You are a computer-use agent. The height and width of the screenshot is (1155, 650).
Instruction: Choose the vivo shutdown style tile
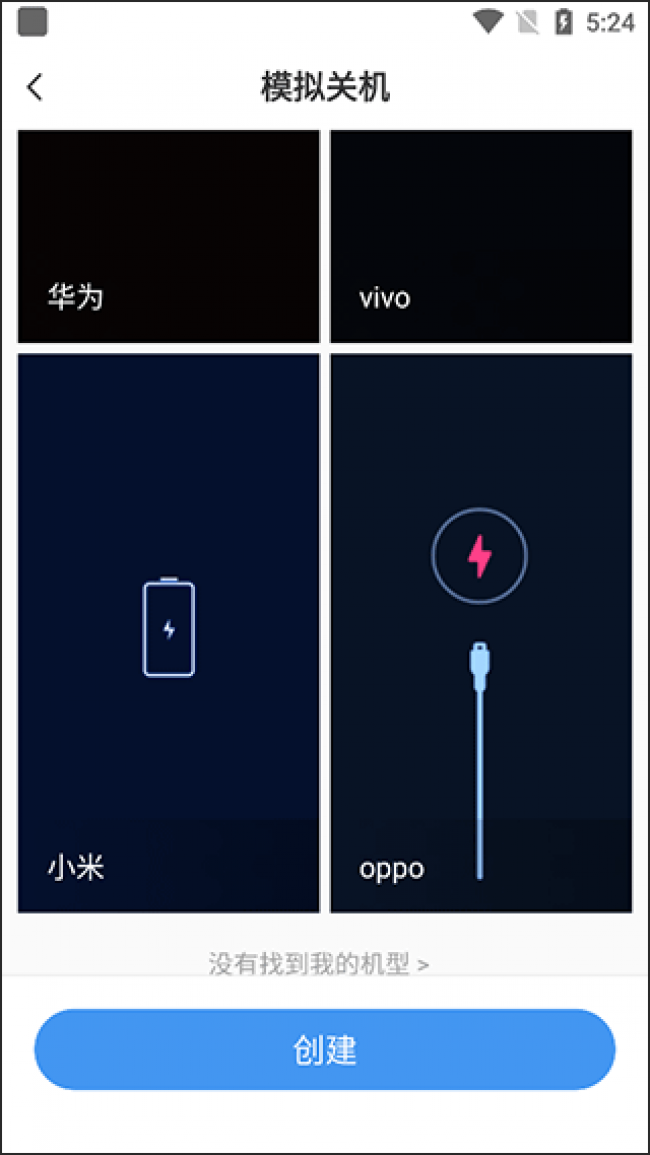[481, 237]
